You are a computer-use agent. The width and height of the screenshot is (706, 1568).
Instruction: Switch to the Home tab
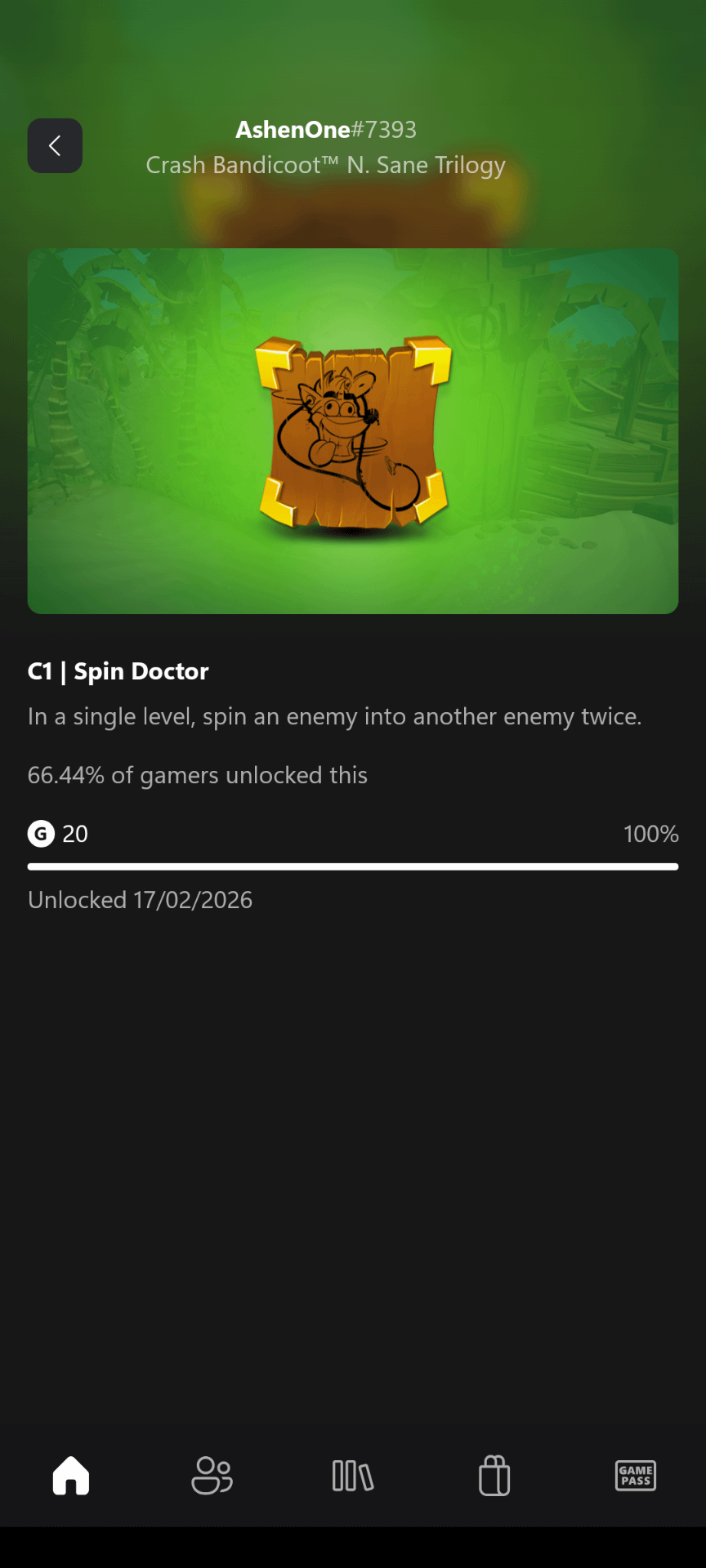(x=71, y=1476)
